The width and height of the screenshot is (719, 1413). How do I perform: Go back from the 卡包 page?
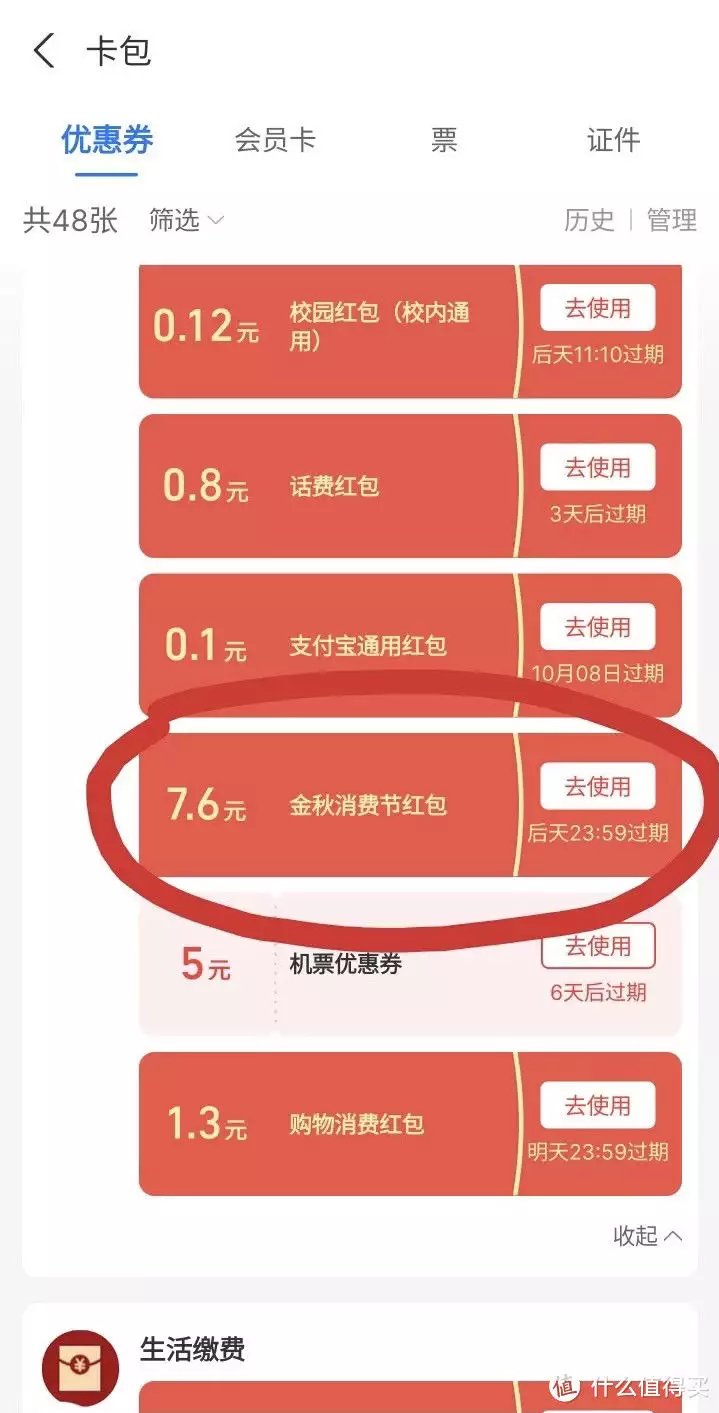point(44,51)
